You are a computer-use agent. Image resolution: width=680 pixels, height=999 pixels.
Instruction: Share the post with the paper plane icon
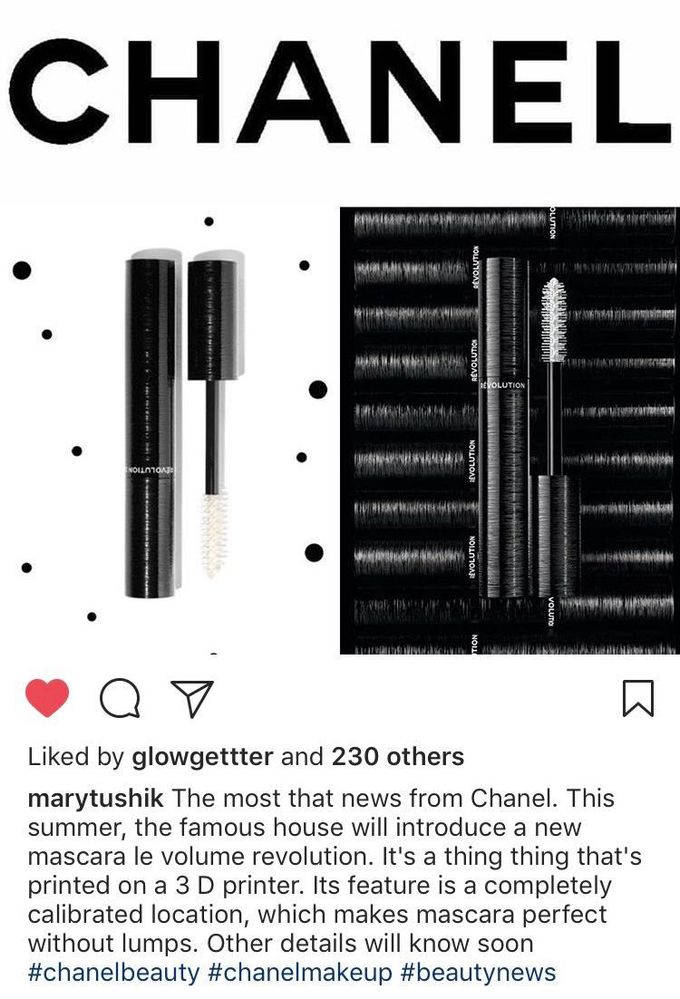point(191,699)
